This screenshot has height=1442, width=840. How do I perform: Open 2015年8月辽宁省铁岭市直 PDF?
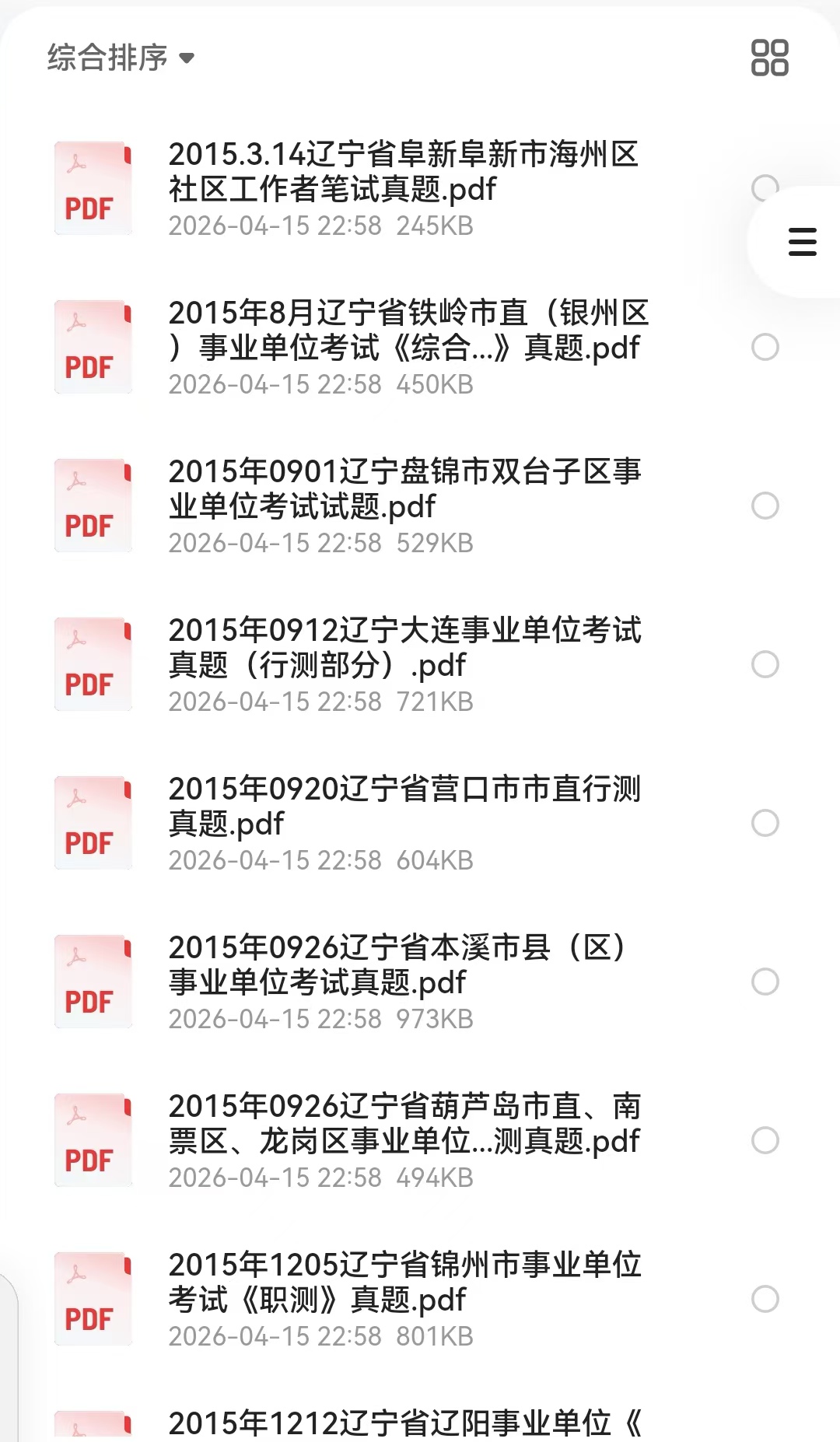click(404, 331)
